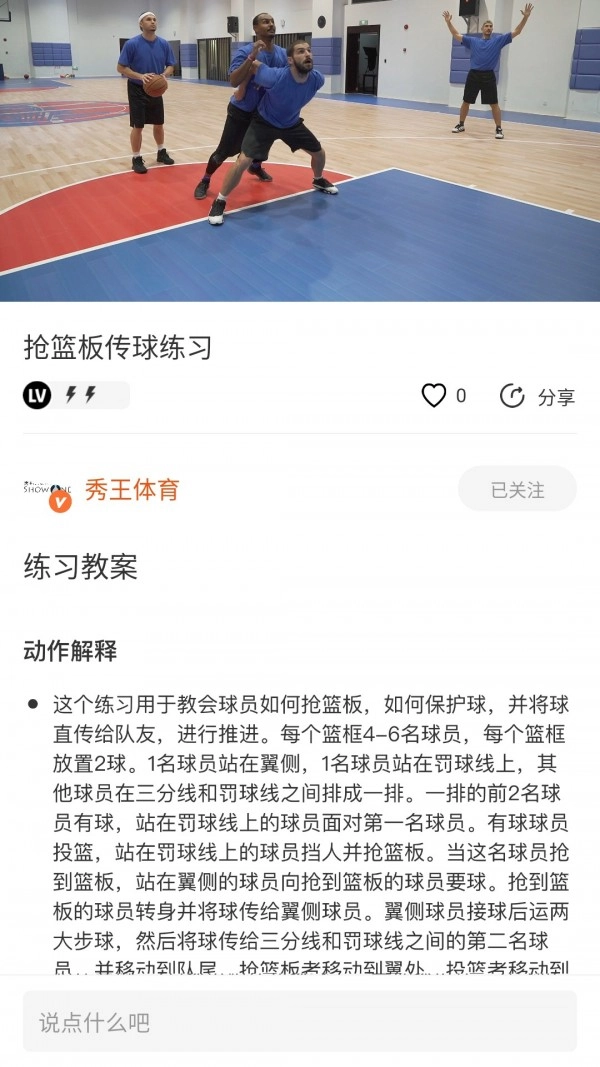
Task: Open the 秀王体育 profile
Action: (x=131, y=490)
